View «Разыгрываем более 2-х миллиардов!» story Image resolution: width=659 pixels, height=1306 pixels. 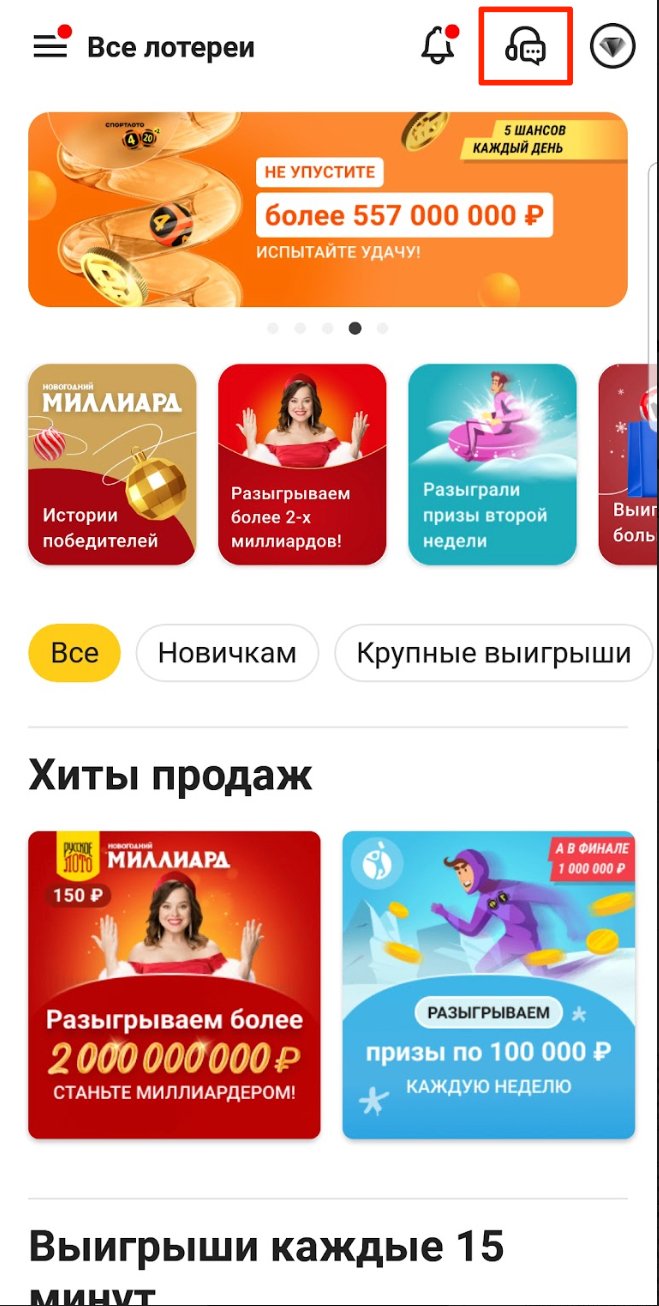point(302,464)
